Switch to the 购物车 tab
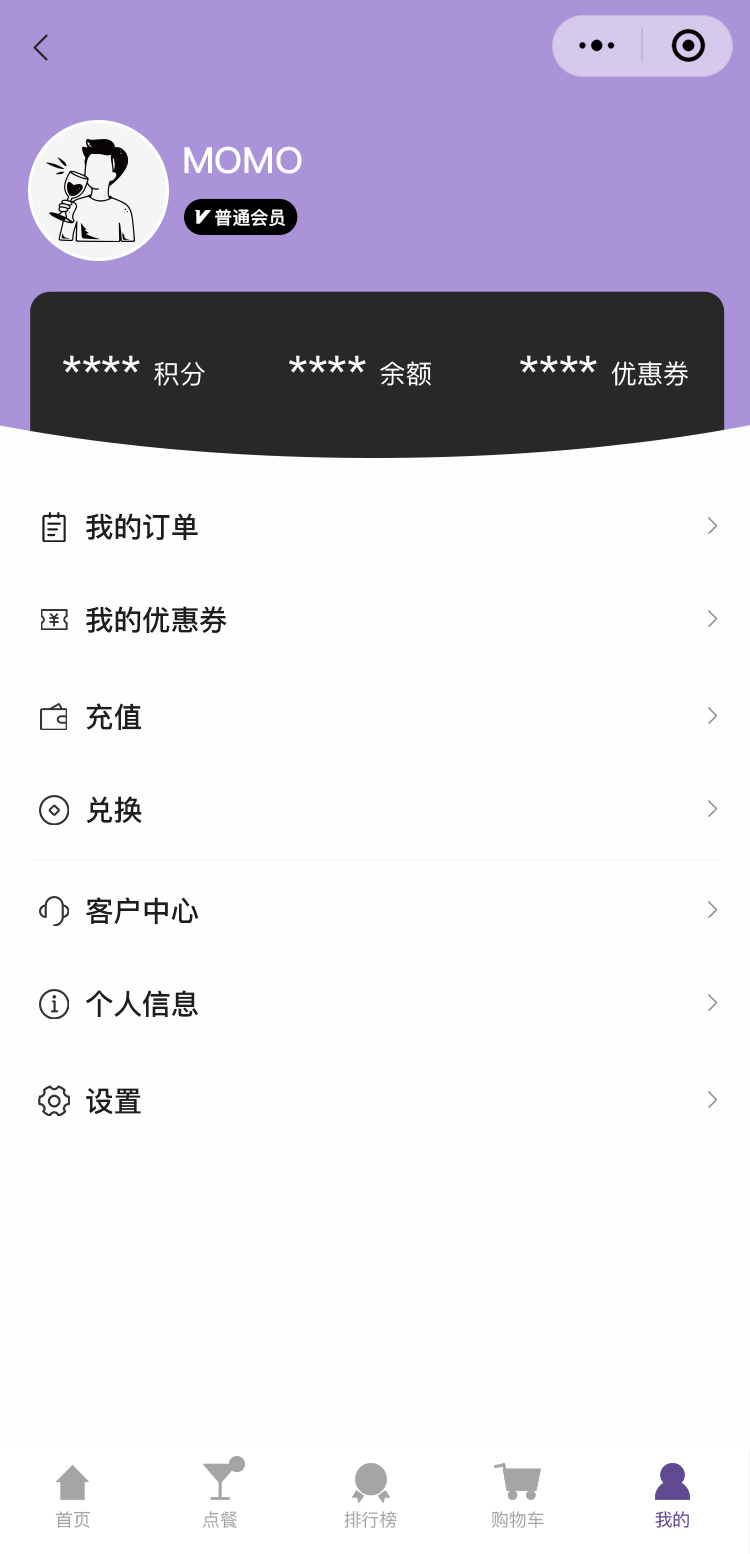750x1554 pixels. click(x=517, y=1494)
